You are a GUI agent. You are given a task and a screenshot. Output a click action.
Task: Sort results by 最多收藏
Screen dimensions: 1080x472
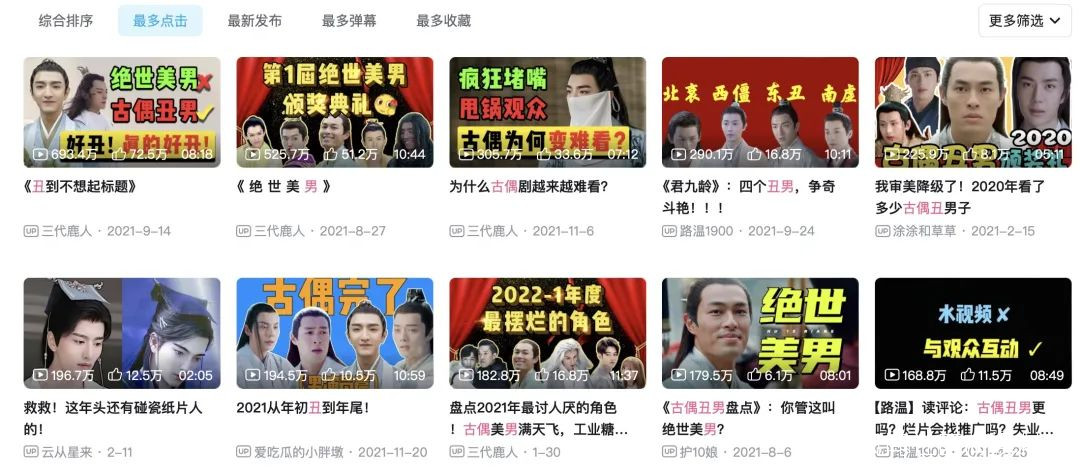443,20
